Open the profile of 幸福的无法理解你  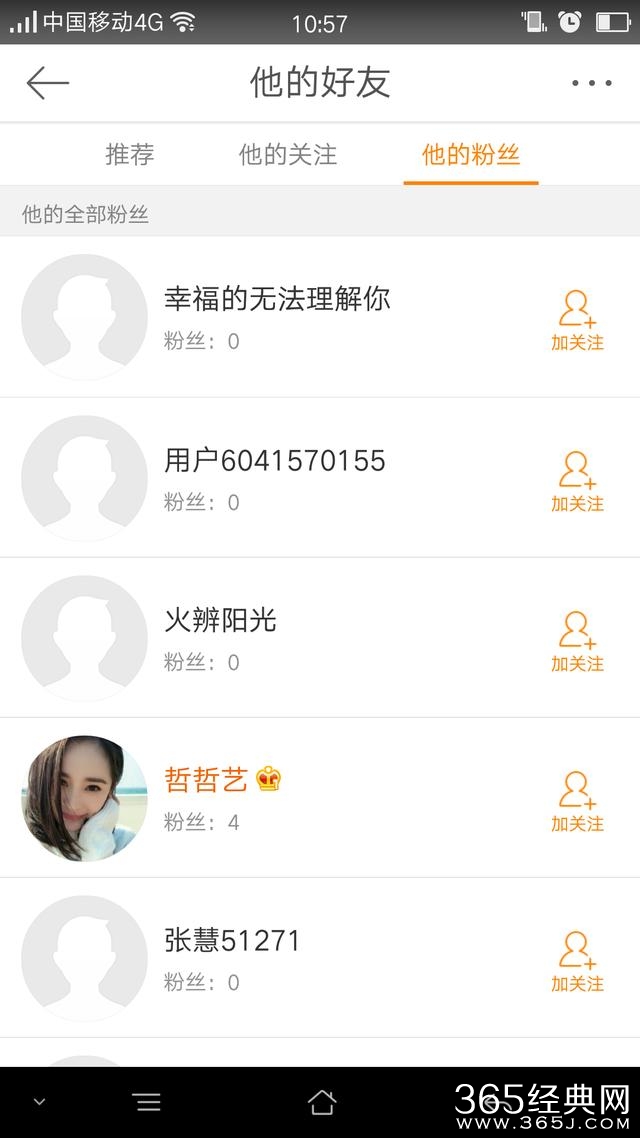click(x=277, y=298)
